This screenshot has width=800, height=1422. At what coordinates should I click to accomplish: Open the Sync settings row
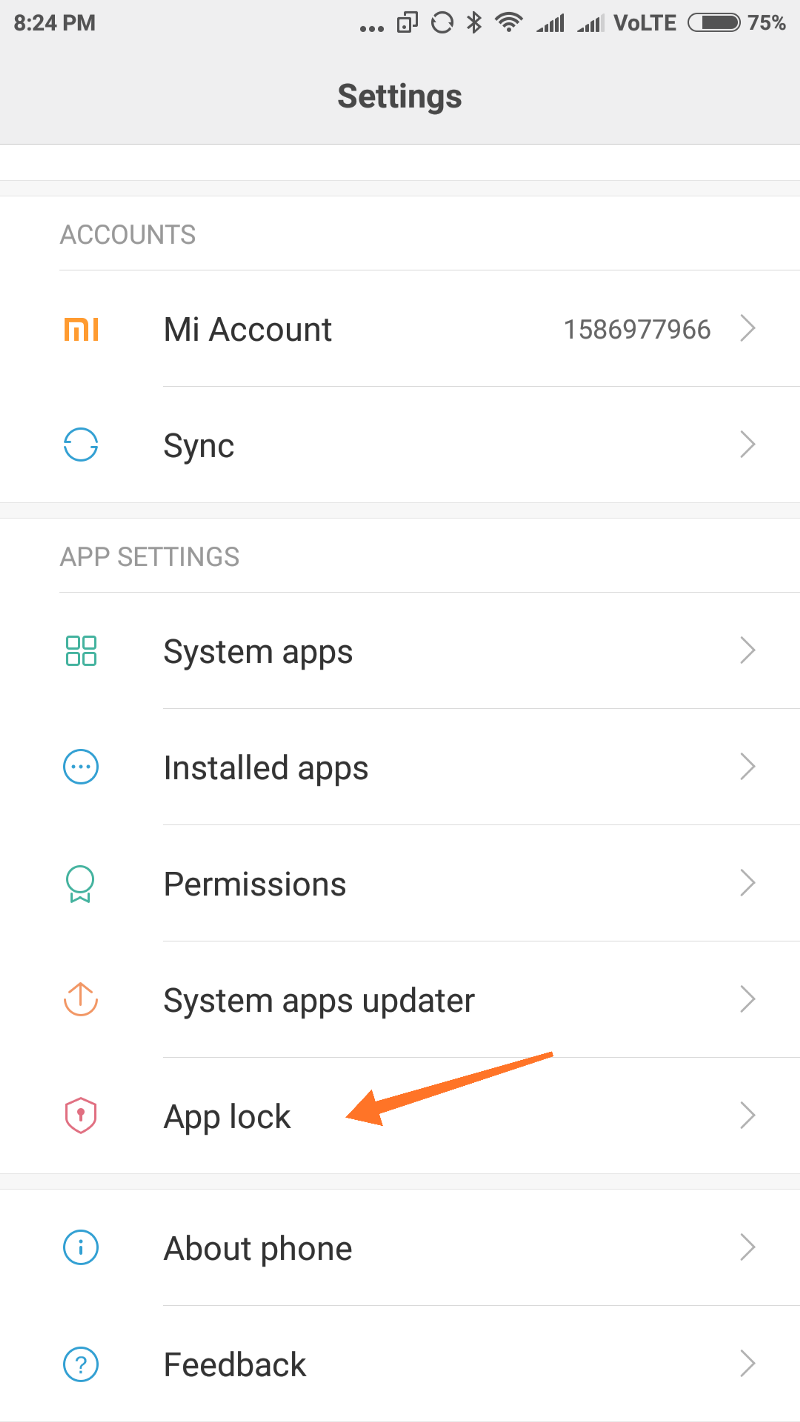click(400, 445)
